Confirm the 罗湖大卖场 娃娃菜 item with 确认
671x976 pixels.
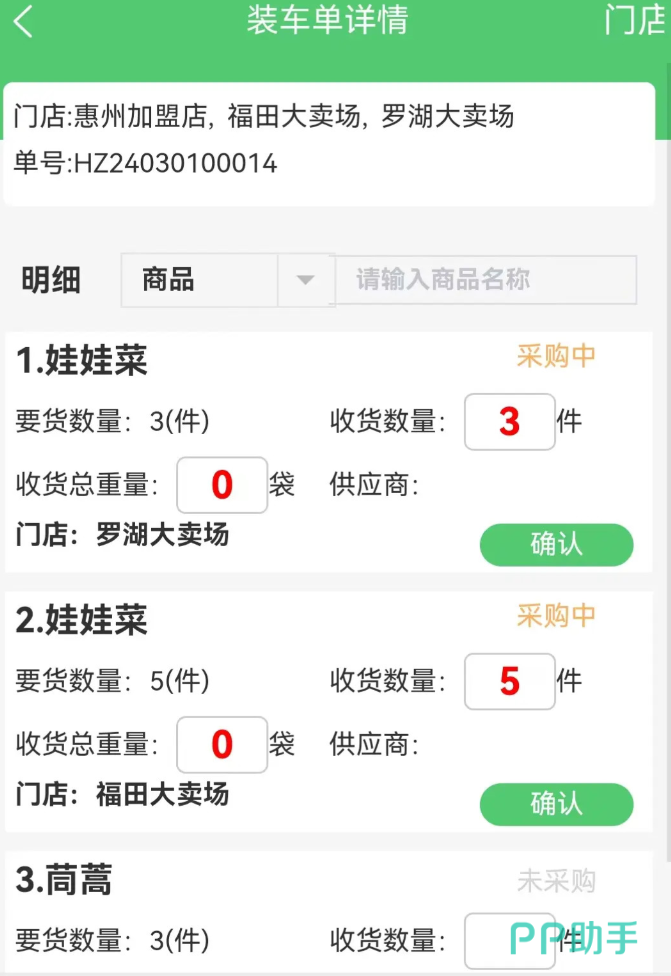tap(556, 545)
